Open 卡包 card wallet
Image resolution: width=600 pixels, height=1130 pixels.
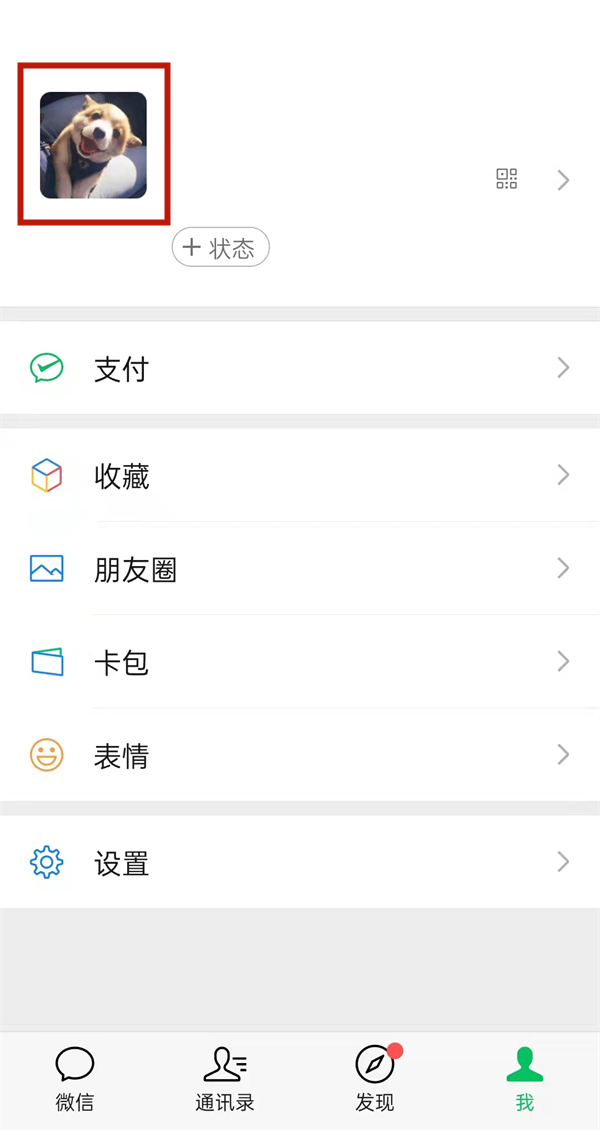pyautogui.click(x=300, y=662)
